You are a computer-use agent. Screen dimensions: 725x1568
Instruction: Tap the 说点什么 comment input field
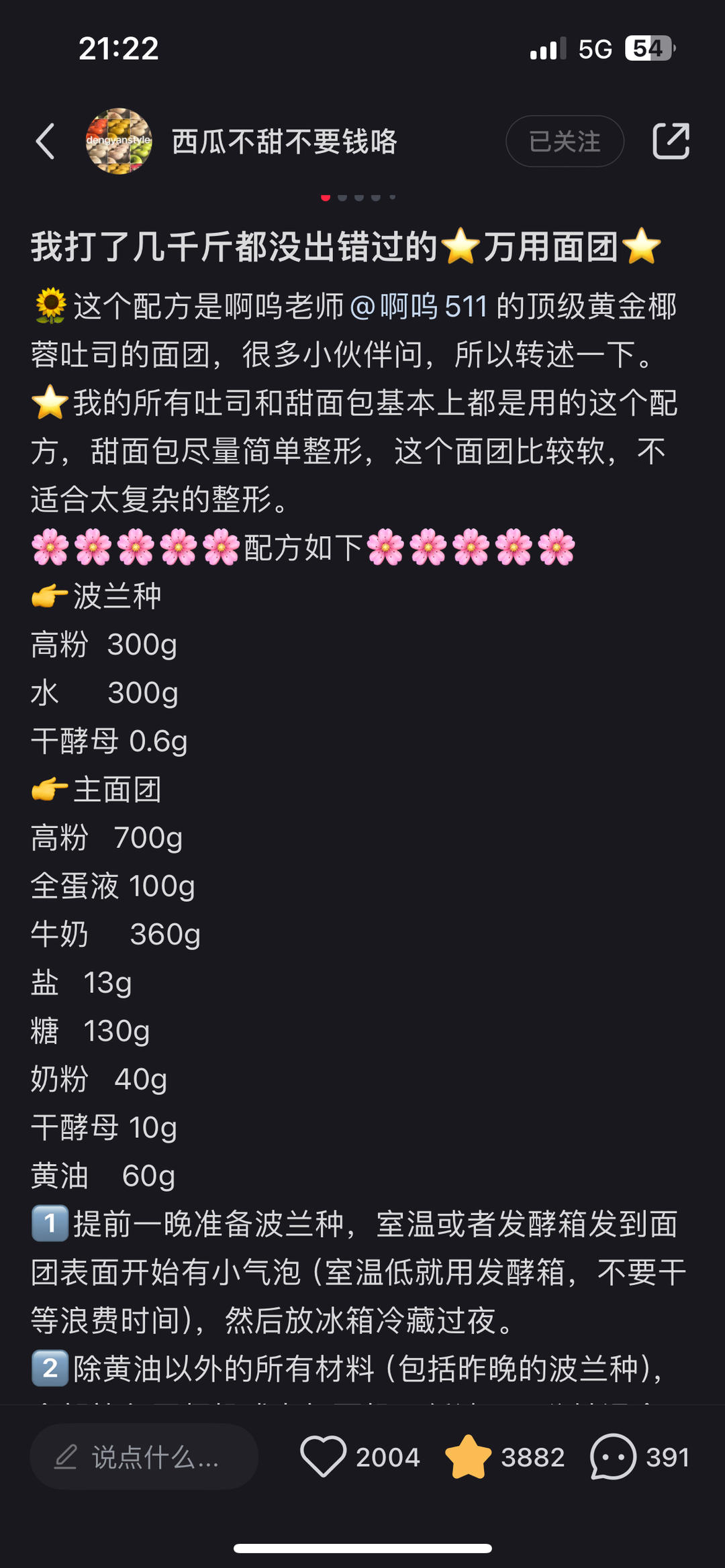coord(144,1457)
